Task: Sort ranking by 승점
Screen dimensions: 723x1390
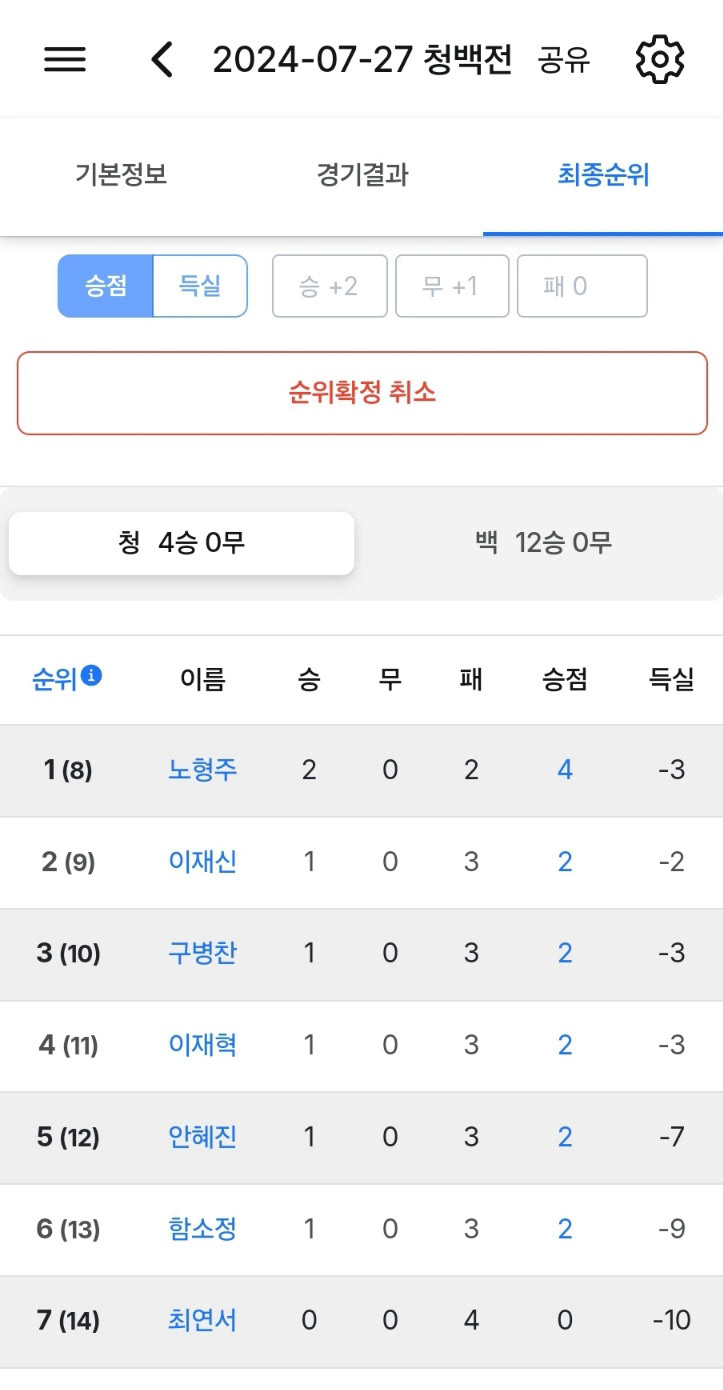Action: coord(106,286)
